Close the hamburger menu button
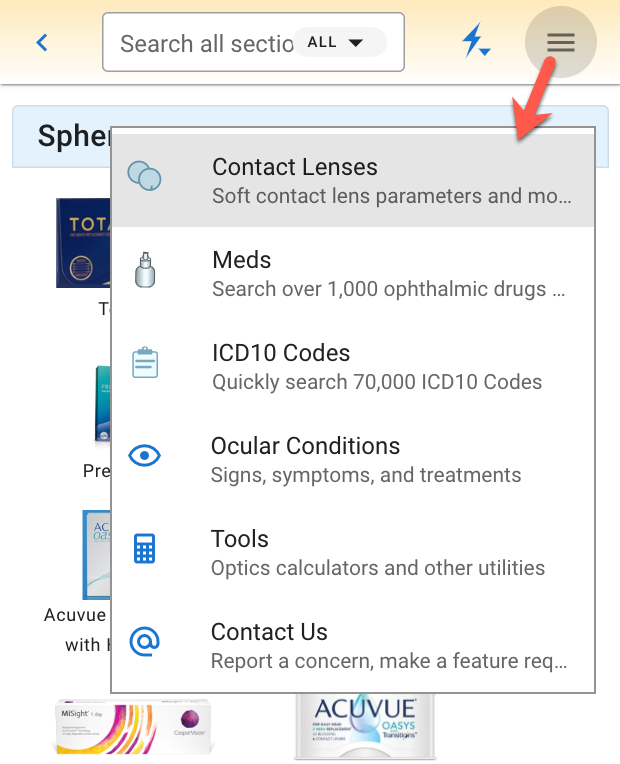Viewport: 620px width, 764px height. coord(560,42)
